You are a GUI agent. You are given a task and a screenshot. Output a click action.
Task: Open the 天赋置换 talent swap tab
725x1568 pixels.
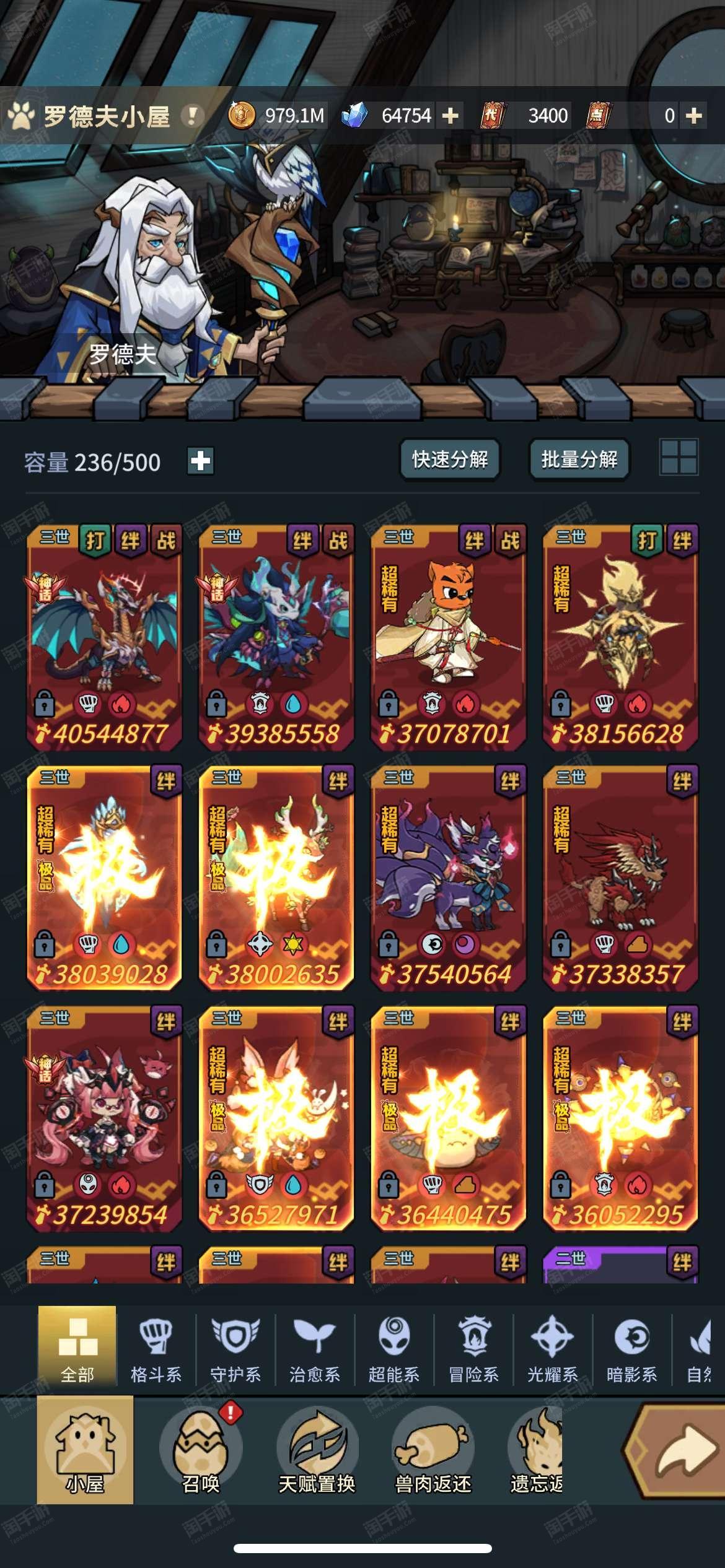[x=317, y=1450]
